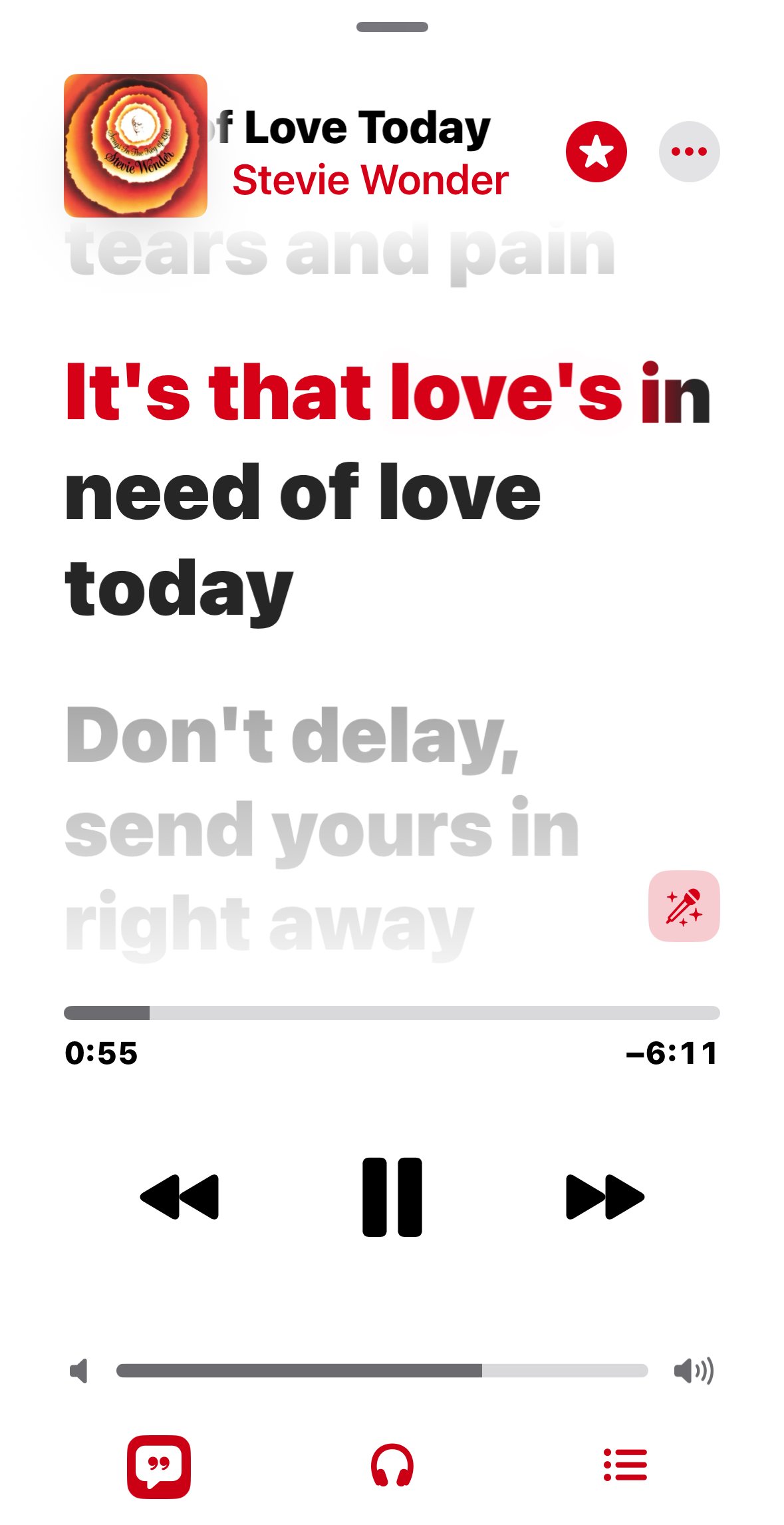784x1525 pixels.
Task: Go back to the previous track
Action: (180, 1197)
